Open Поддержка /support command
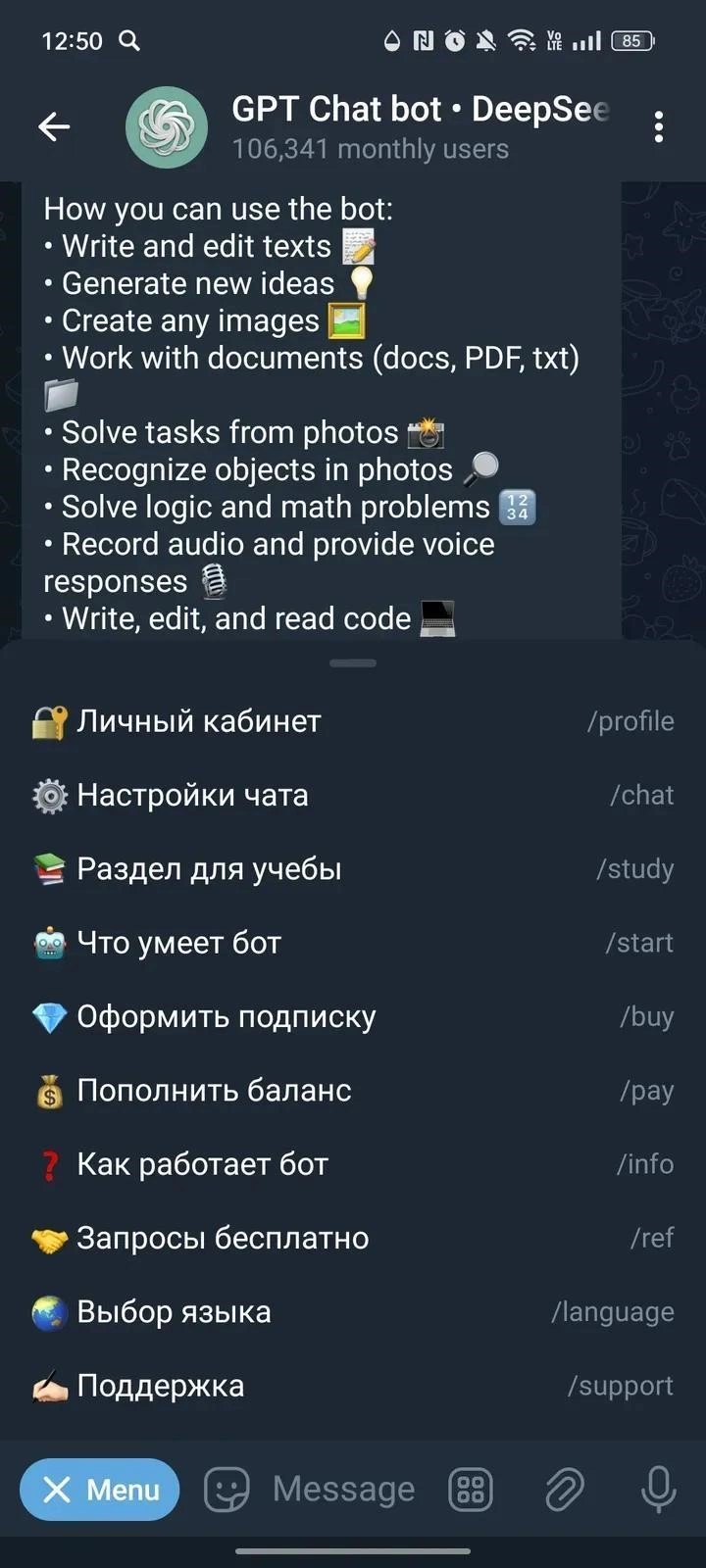 (353, 1386)
